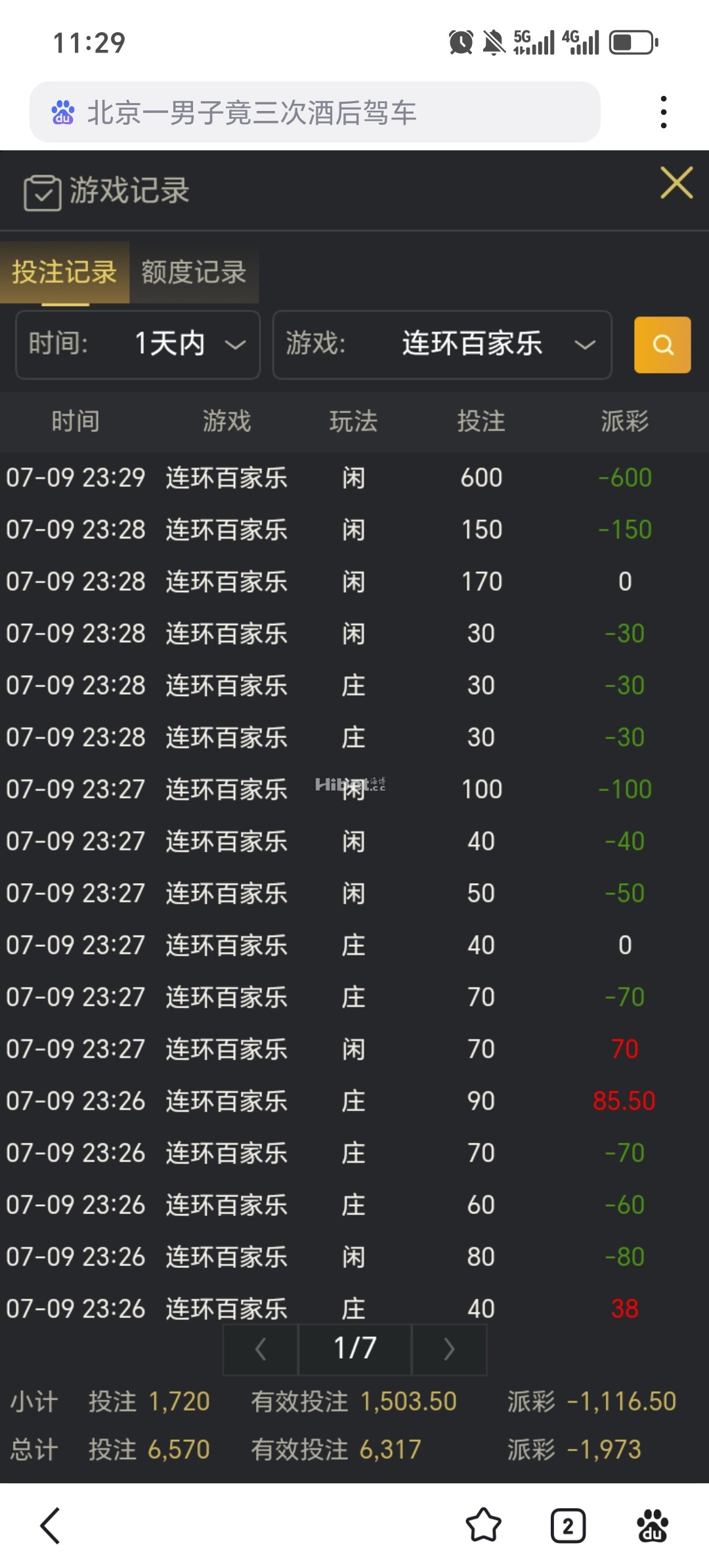
Task: Tap the orange search button
Action: click(x=662, y=345)
